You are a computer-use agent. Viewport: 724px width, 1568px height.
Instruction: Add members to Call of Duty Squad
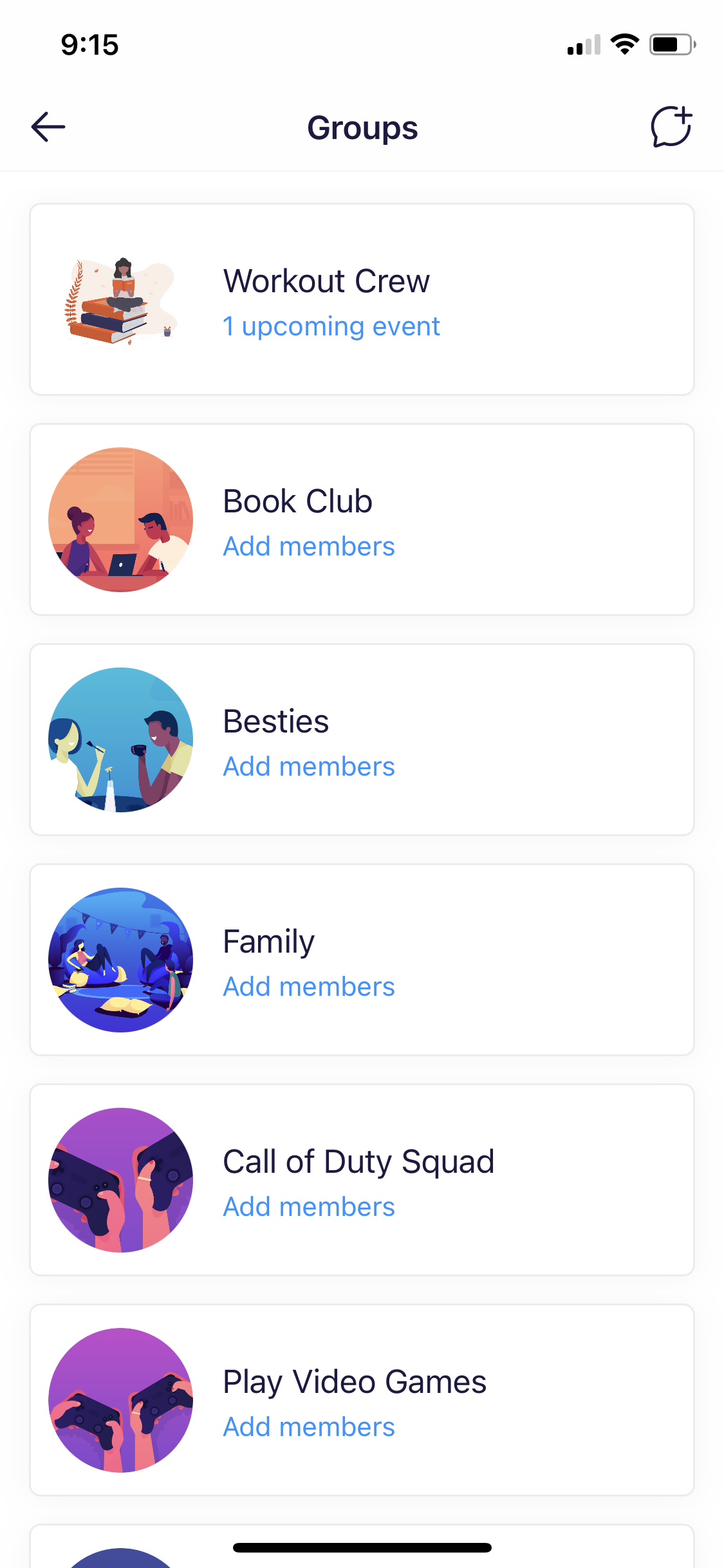pos(309,1206)
